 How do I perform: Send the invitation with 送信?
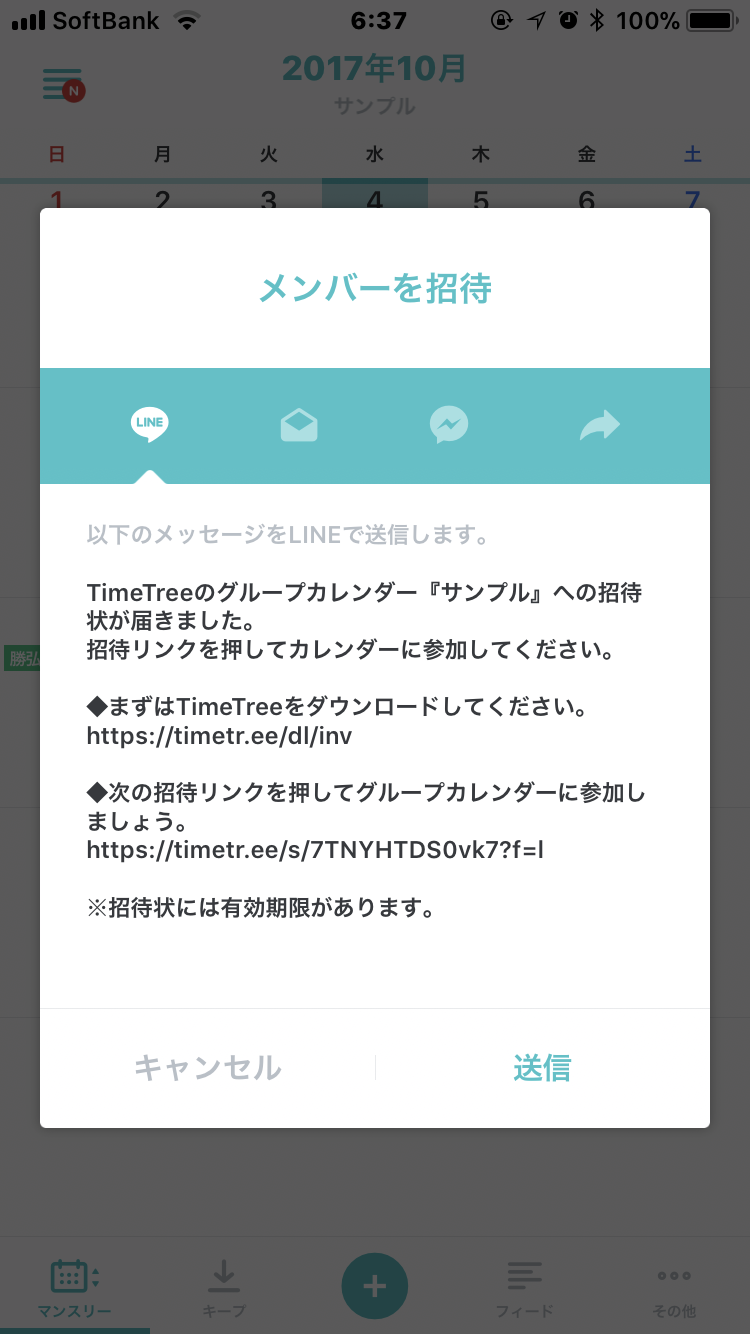click(542, 1067)
